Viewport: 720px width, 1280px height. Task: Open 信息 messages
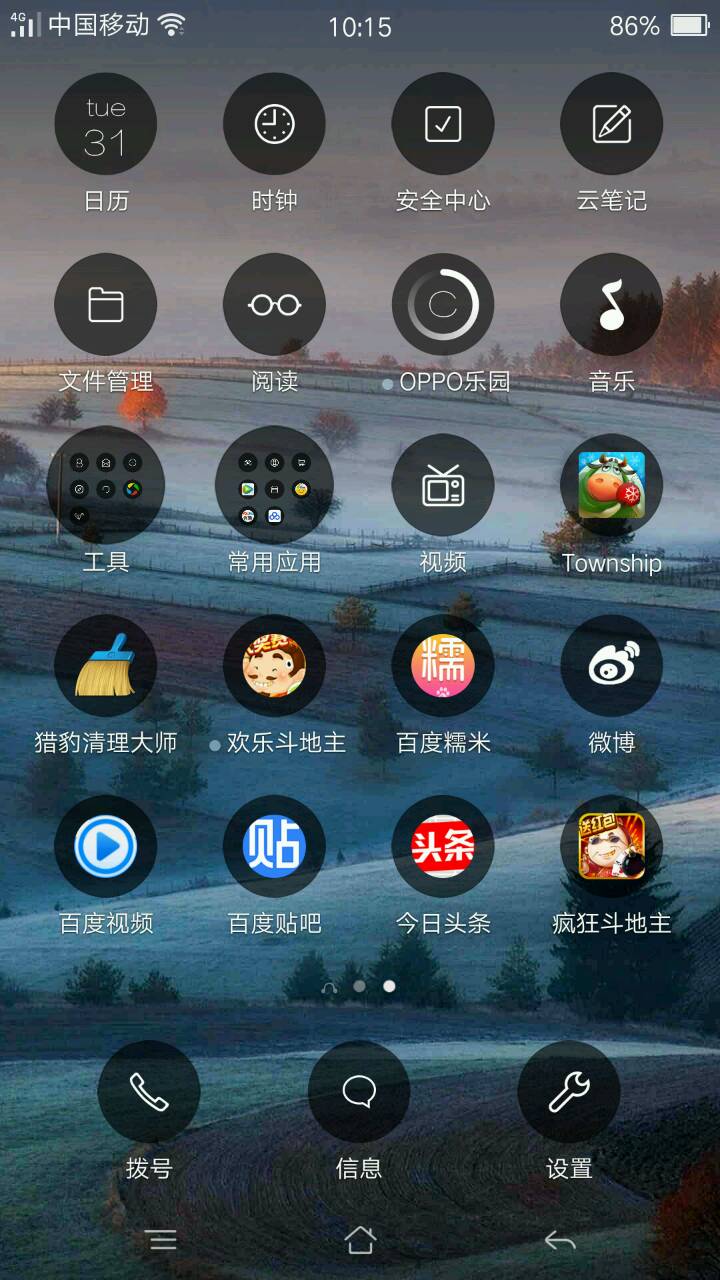[x=359, y=1092]
